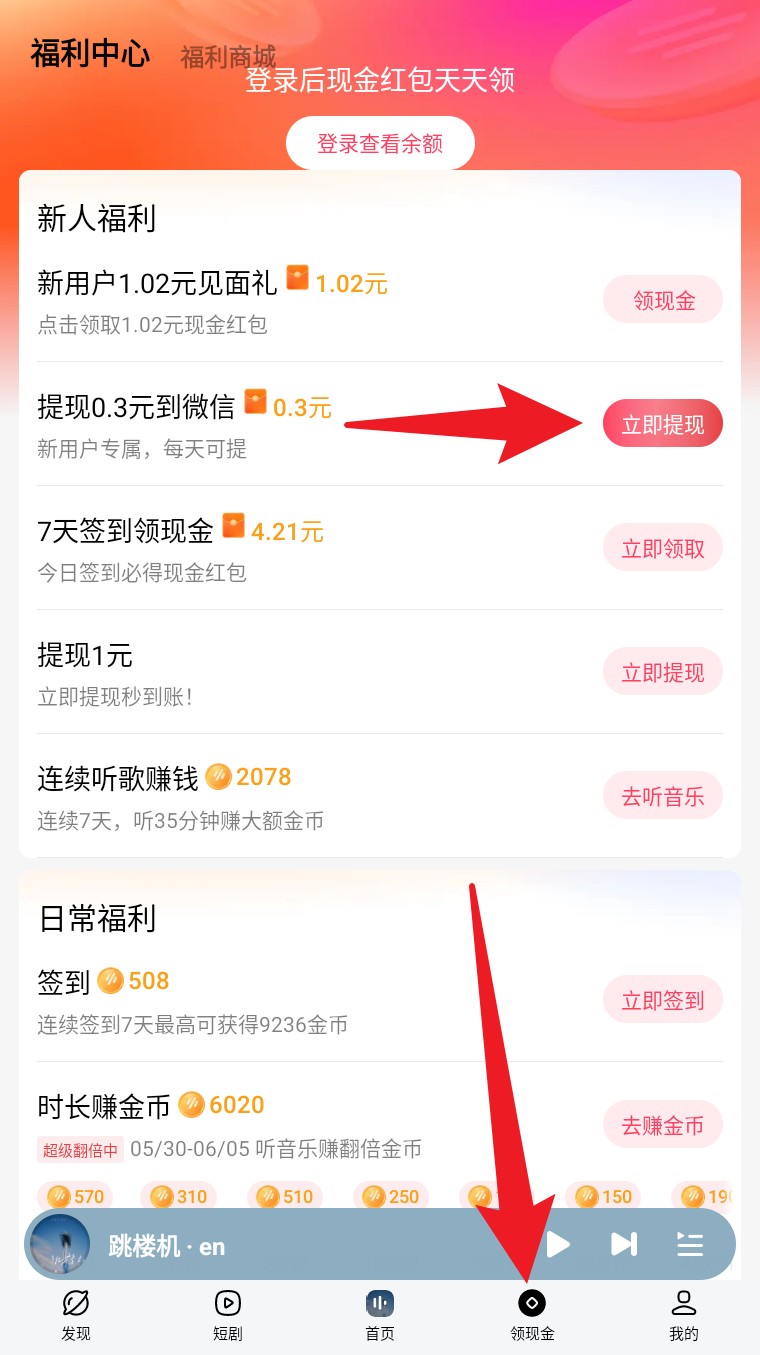
Task: Click 去赚金币 for listening time rewards
Action: point(662,1124)
